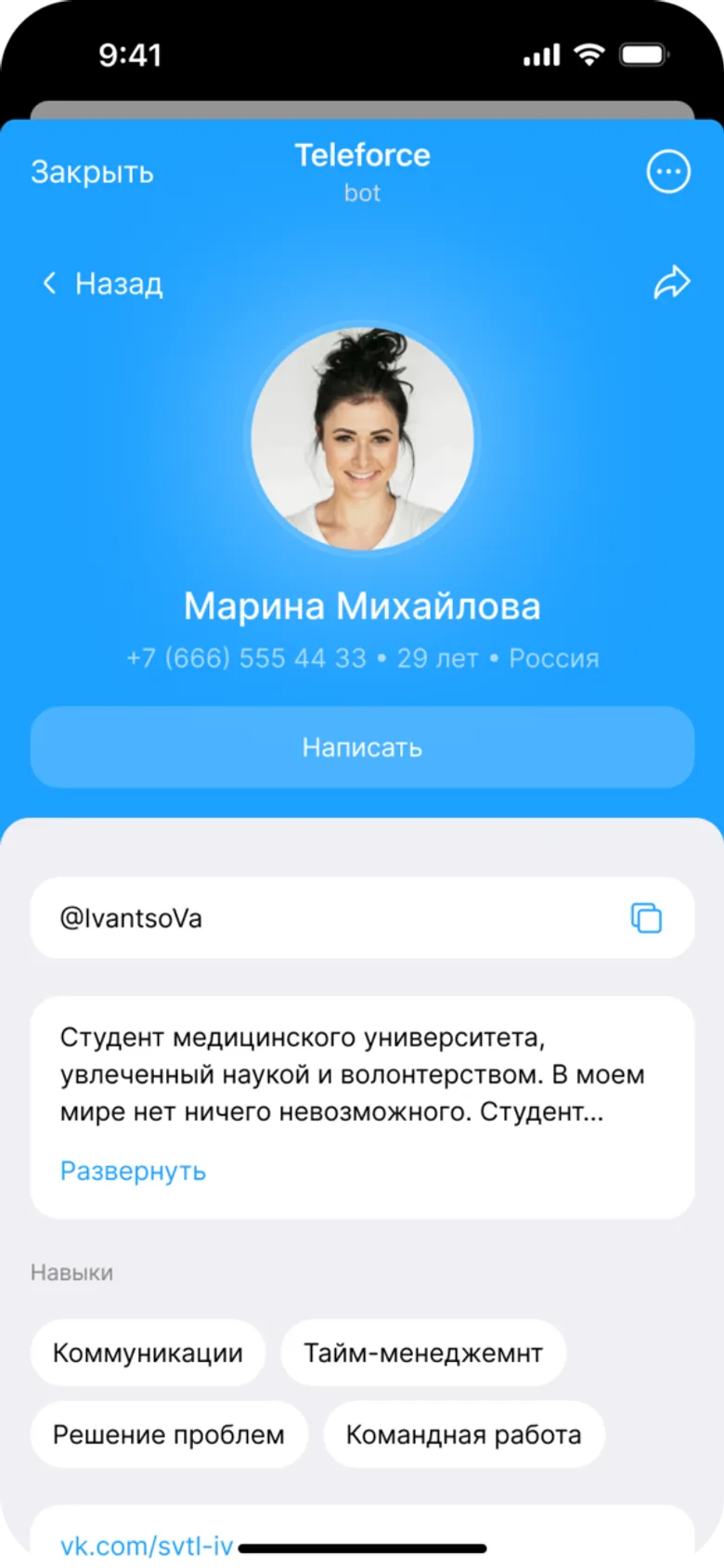Share Marina Mikhailova's profile
724x1568 pixels.
tap(671, 283)
